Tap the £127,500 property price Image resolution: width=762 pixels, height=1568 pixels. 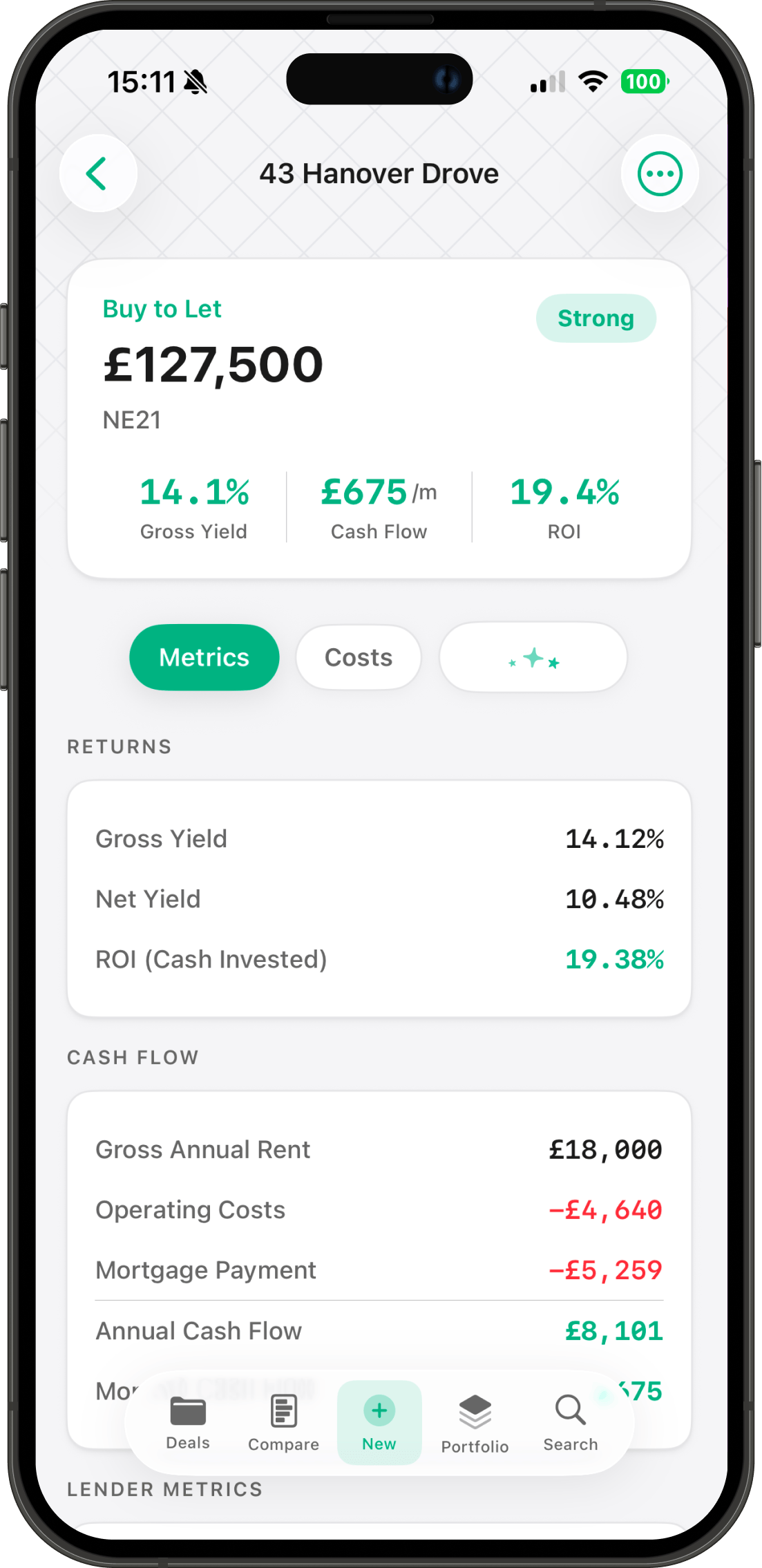pyautogui.click(x=212, y=364)
